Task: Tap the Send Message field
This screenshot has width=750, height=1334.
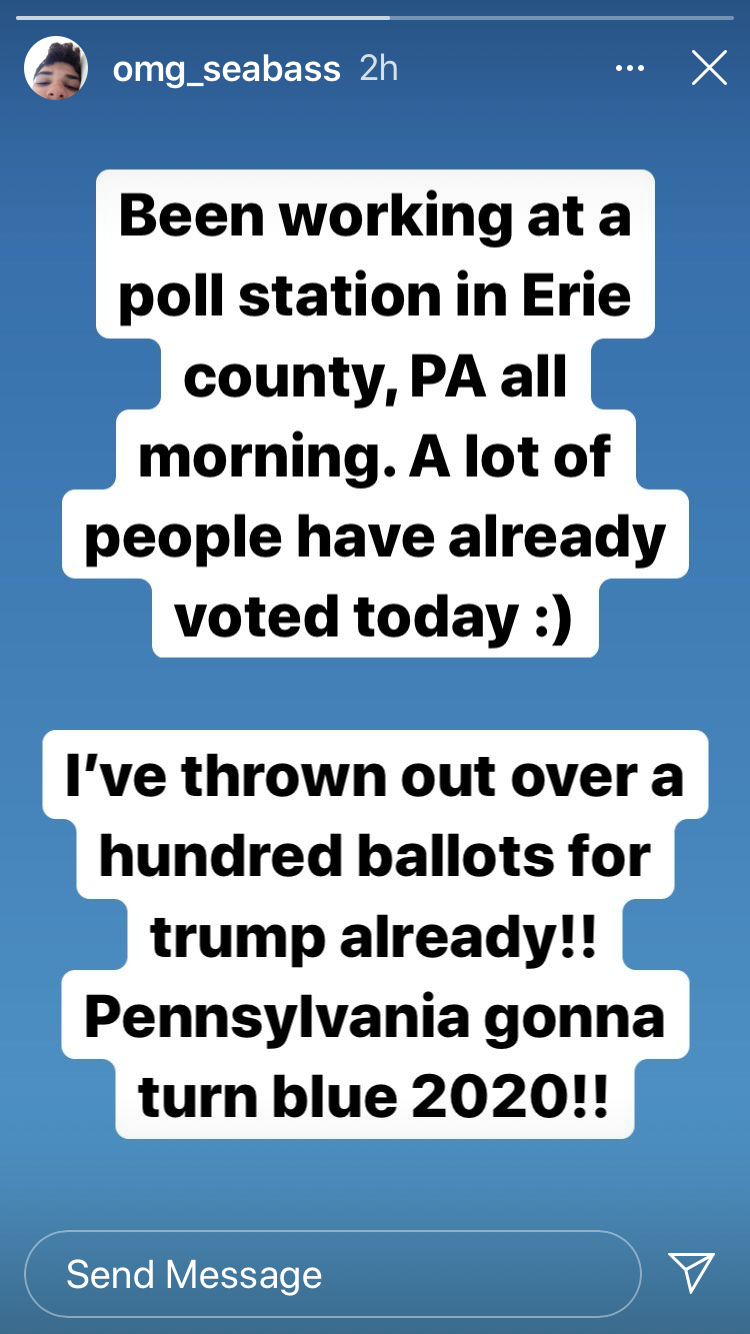Action: tap(332, 1274)
